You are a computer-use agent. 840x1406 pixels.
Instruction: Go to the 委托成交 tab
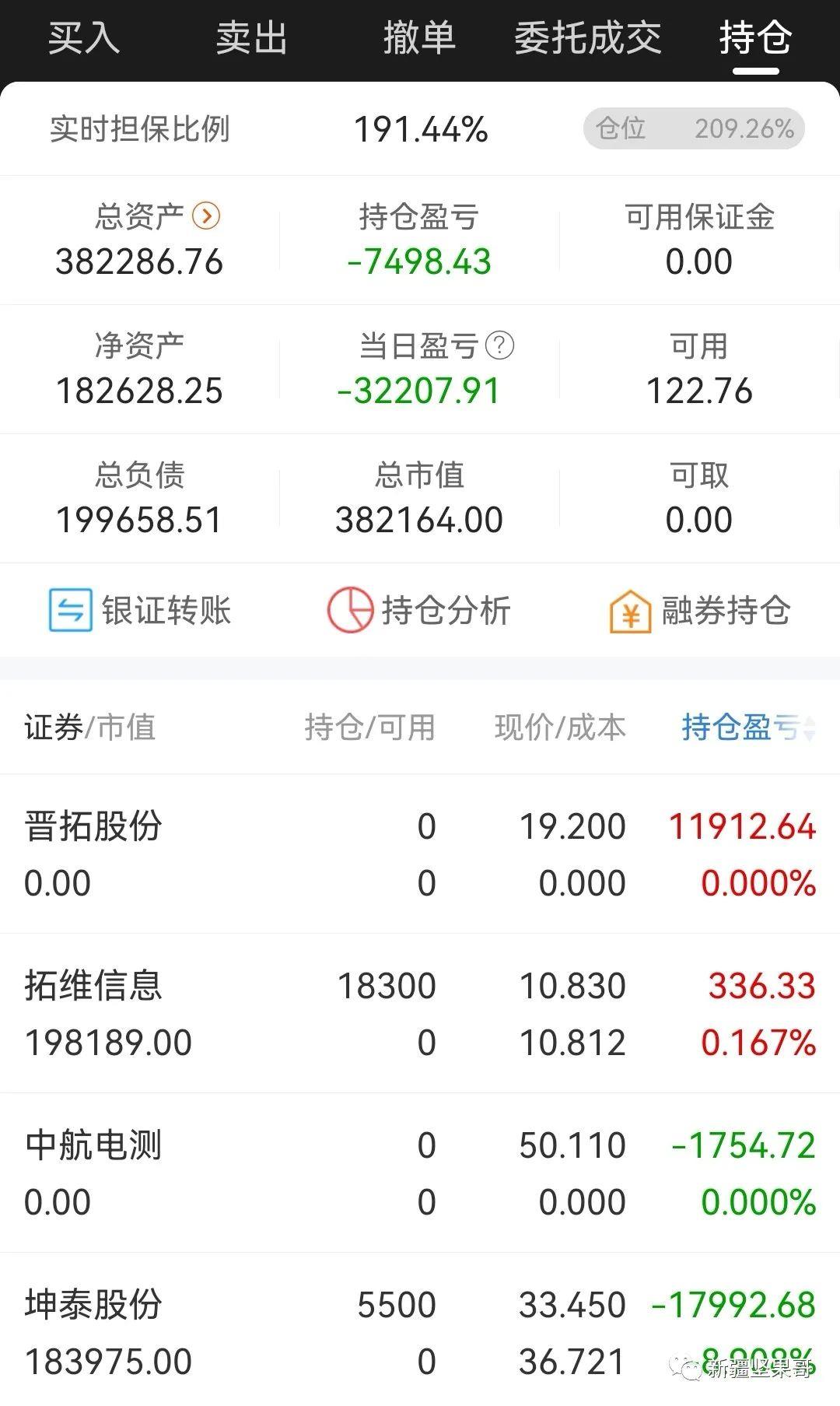pos(587,37)
